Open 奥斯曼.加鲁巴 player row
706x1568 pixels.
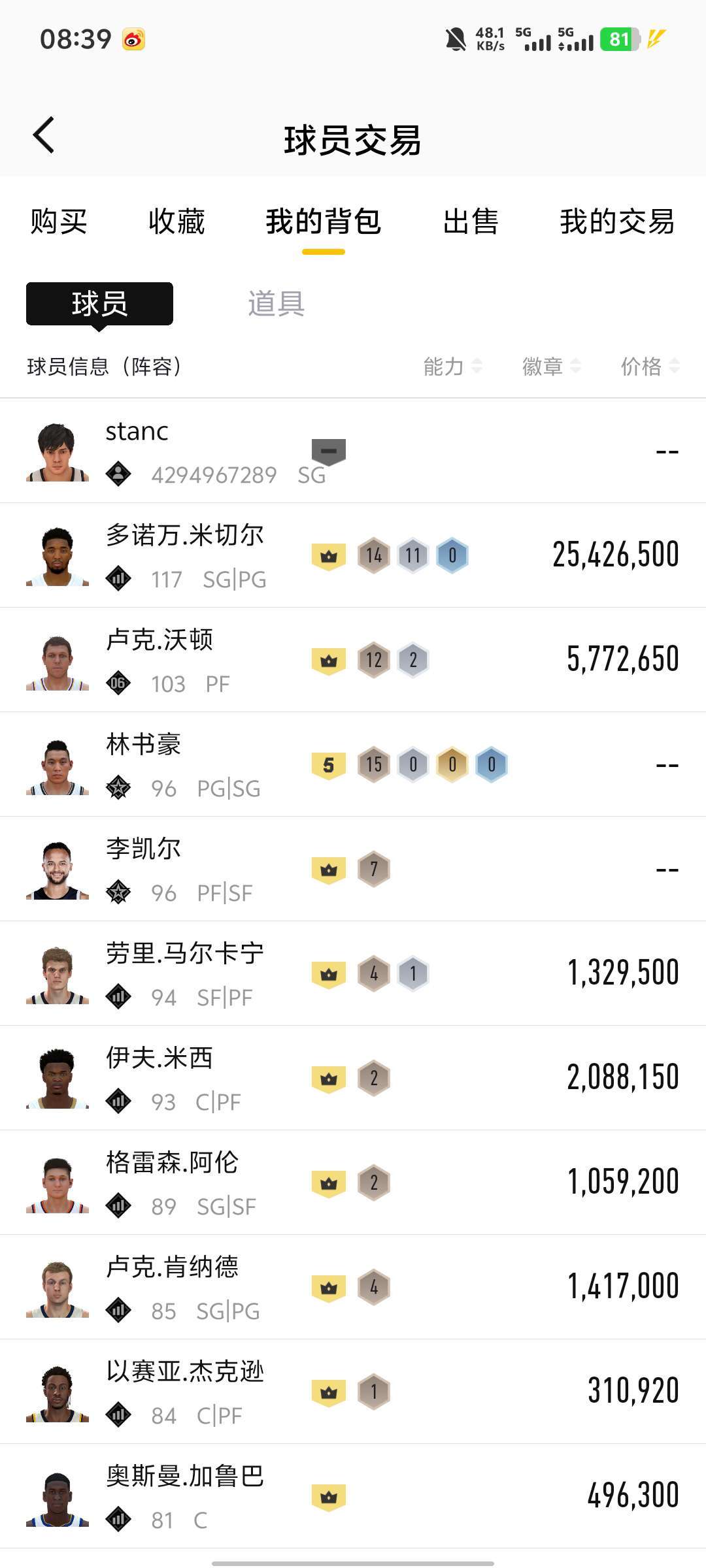[353, 1497]
